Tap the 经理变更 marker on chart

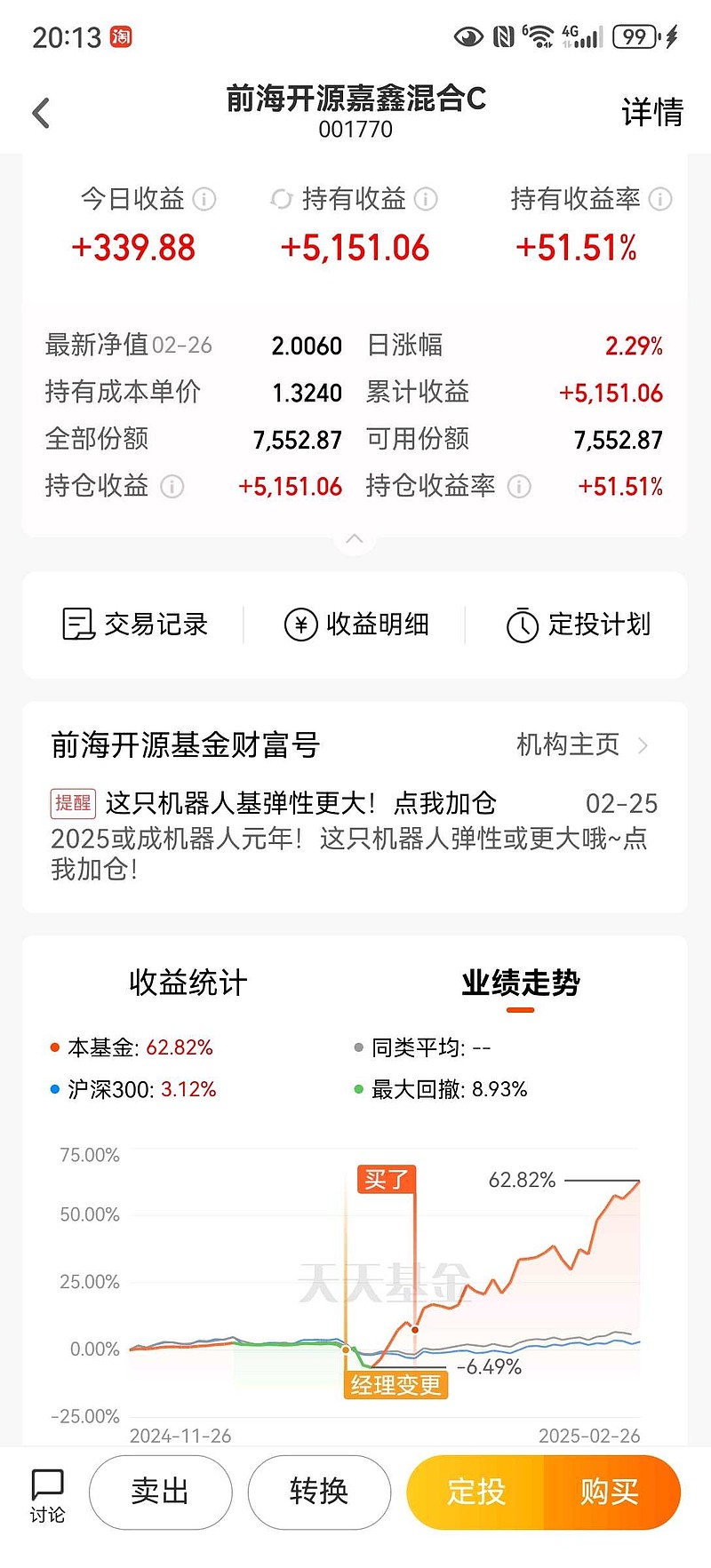pos(396,1385)
